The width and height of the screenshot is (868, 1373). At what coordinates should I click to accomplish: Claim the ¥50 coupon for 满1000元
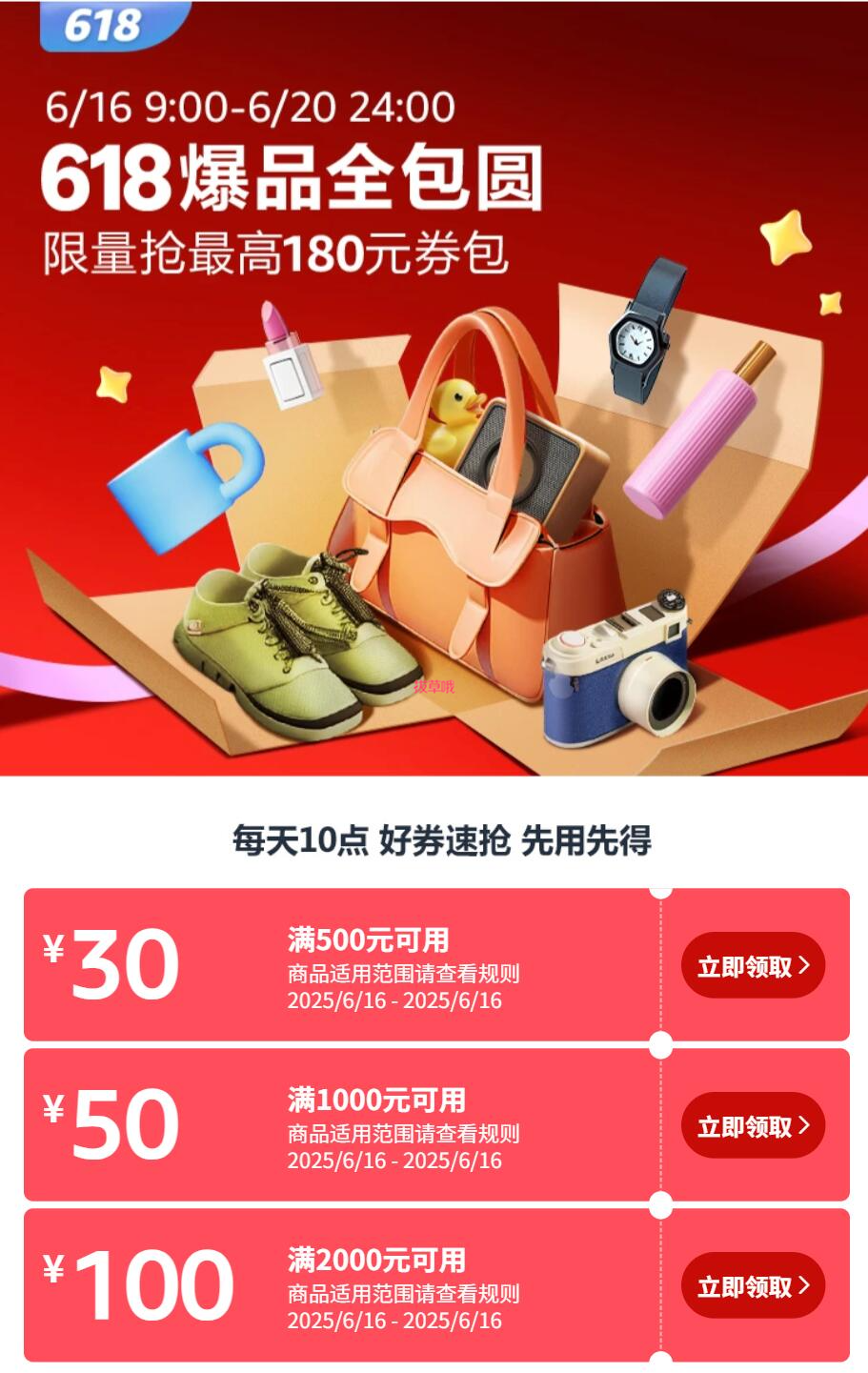[x=753, y=1125]
